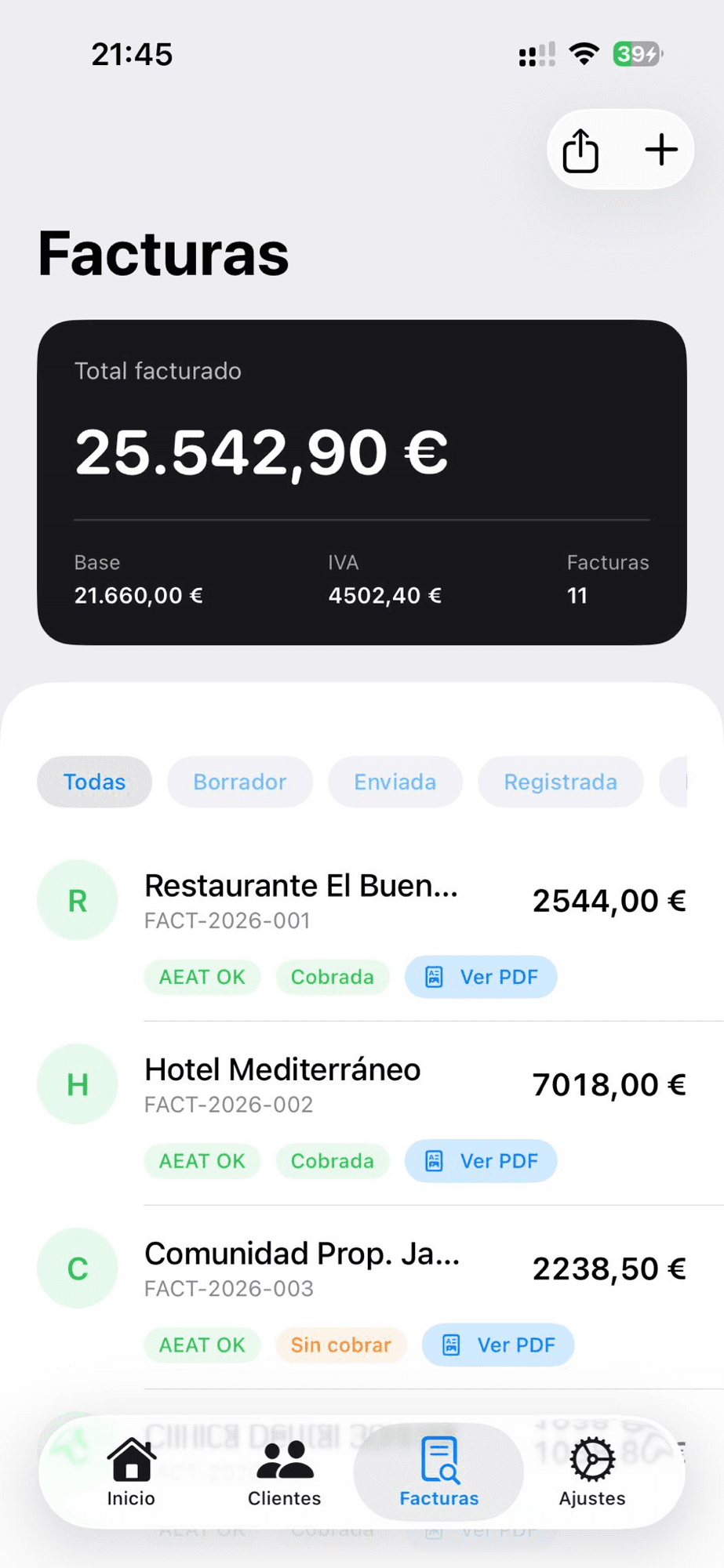Tap AEAT OK badge on Hotel Mediterráneo

coord(202,1161)
